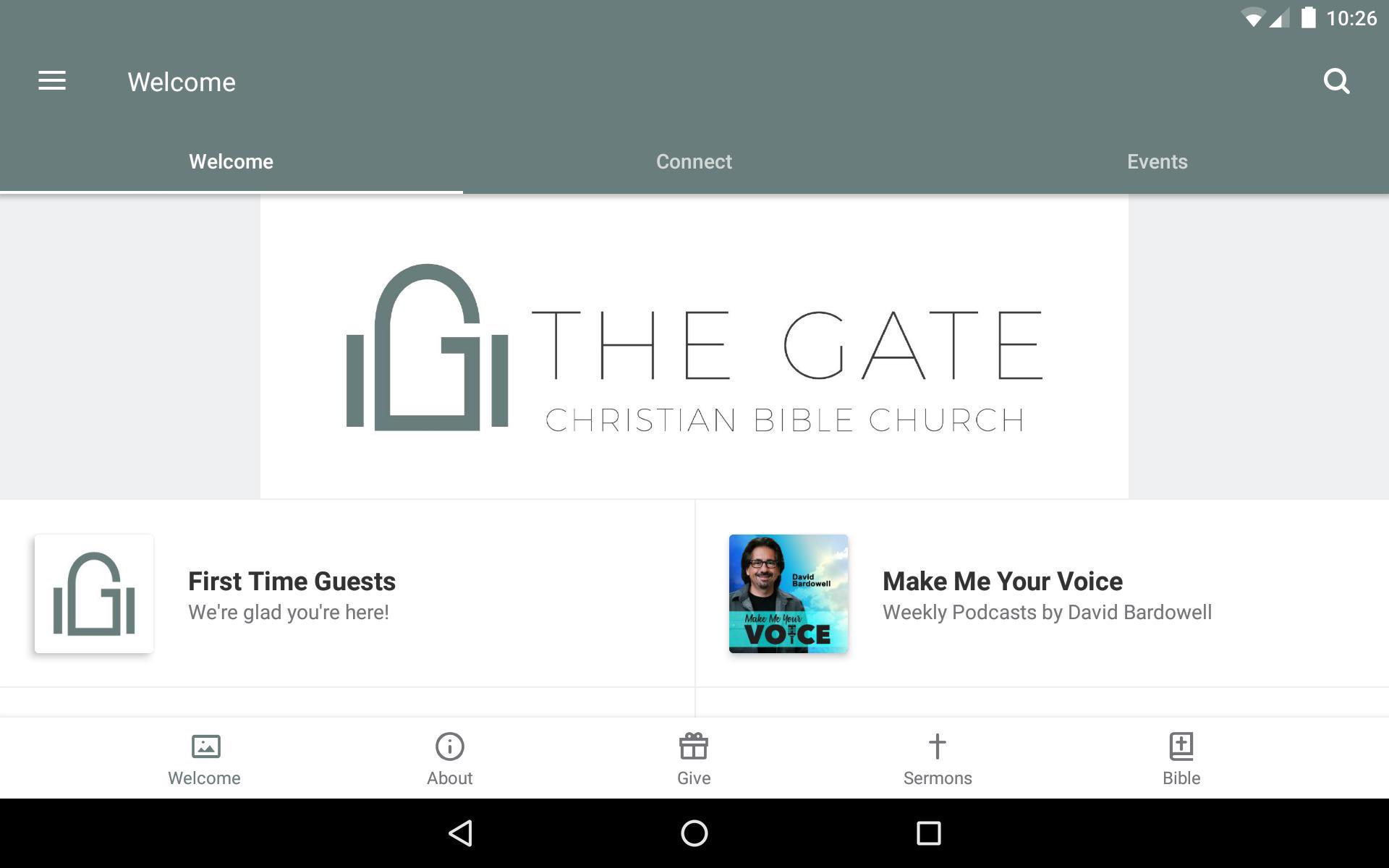
Task: Tap the system home button
Action: pos(694,833)
